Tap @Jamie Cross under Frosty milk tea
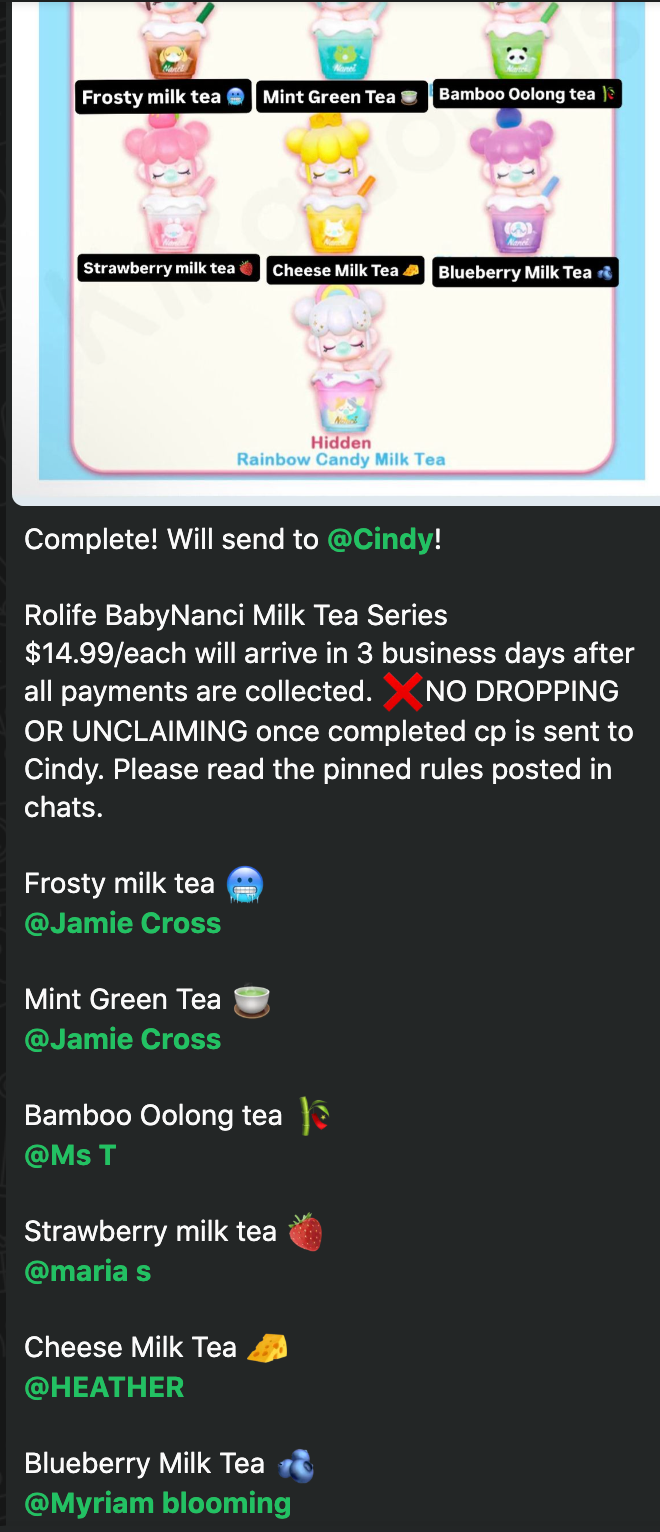This screenshot has width=660, height=1532. pos(122,923)
